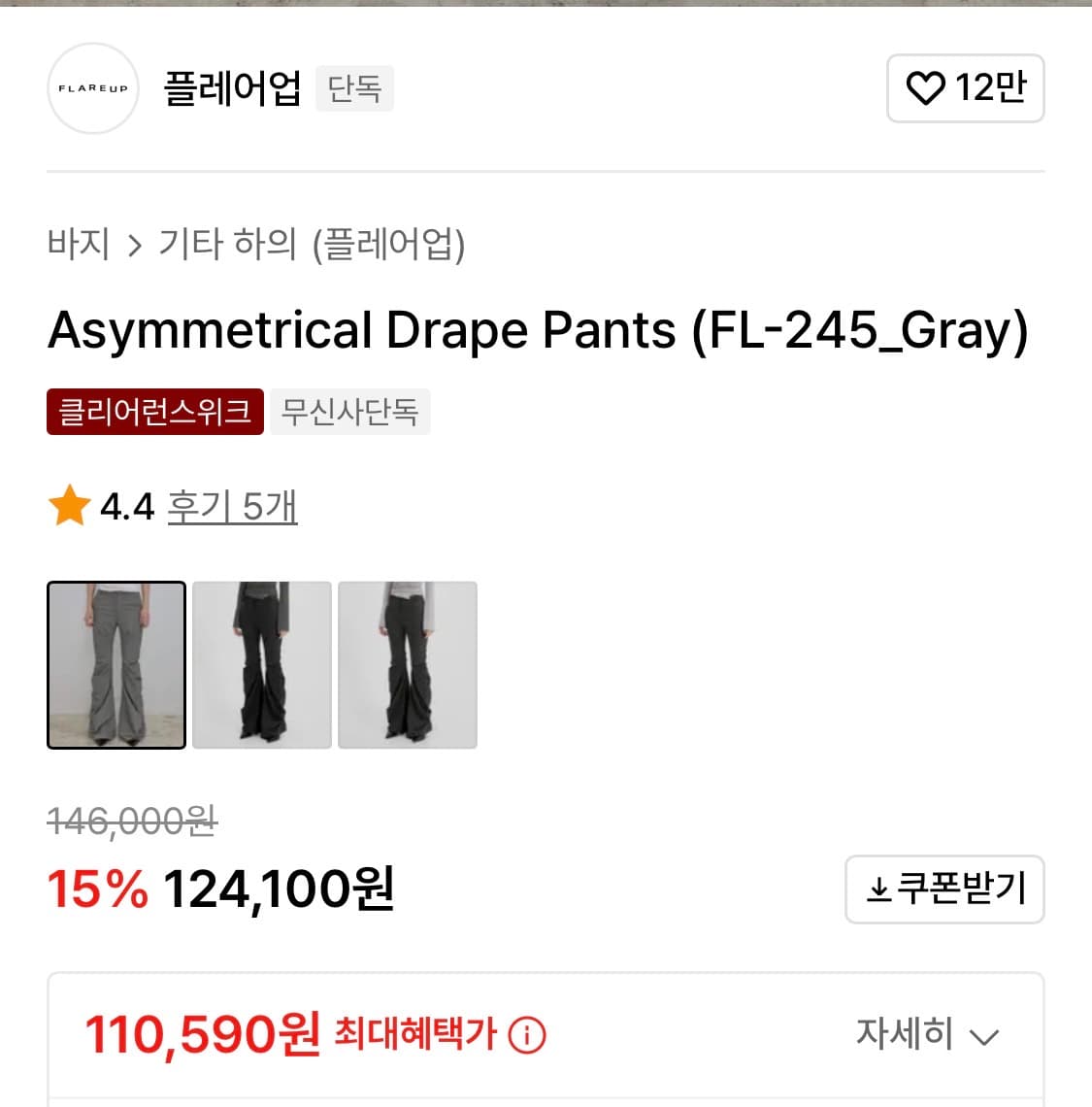
Task: Click the FLAREUP circular brand logo
Action: (92, 88)
